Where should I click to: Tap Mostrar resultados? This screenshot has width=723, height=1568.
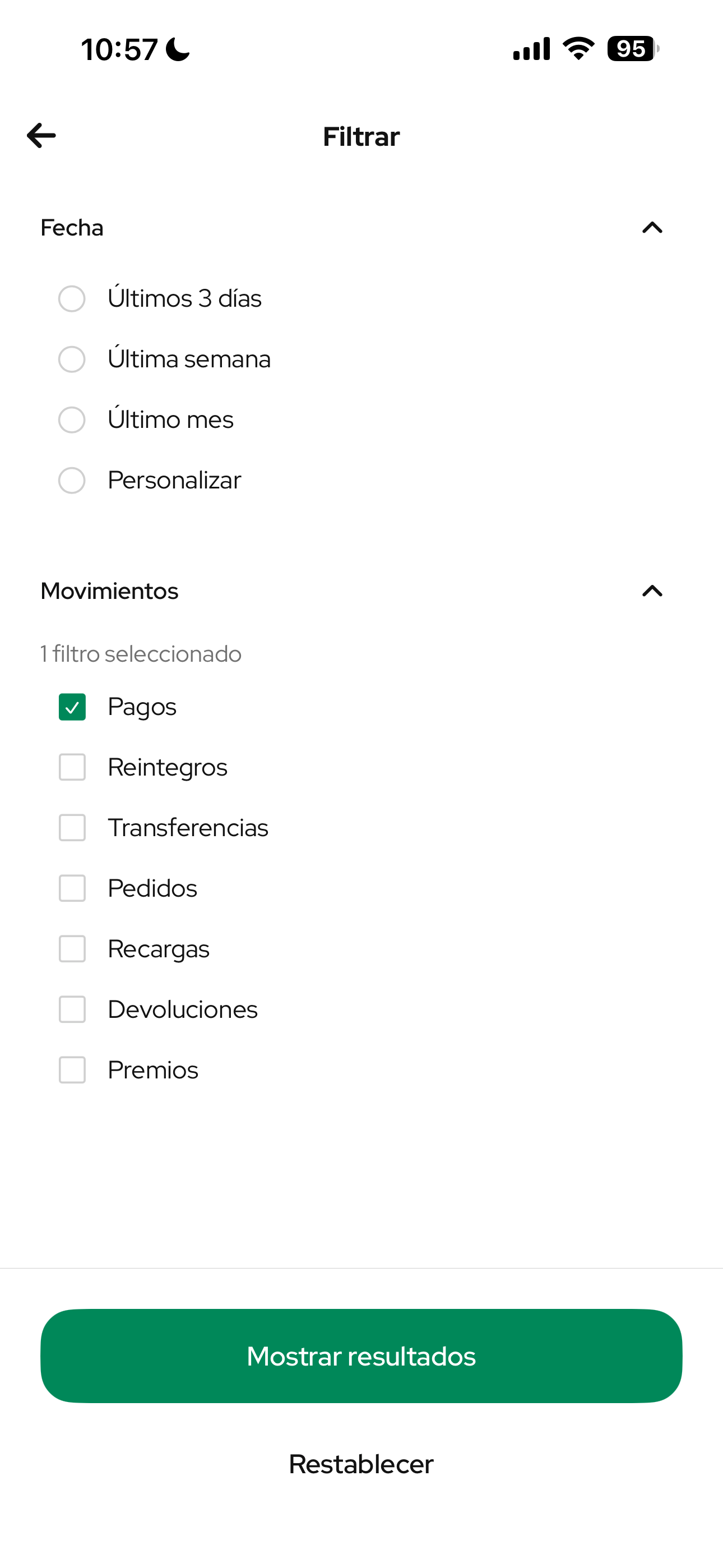(x=361, y=1356)
